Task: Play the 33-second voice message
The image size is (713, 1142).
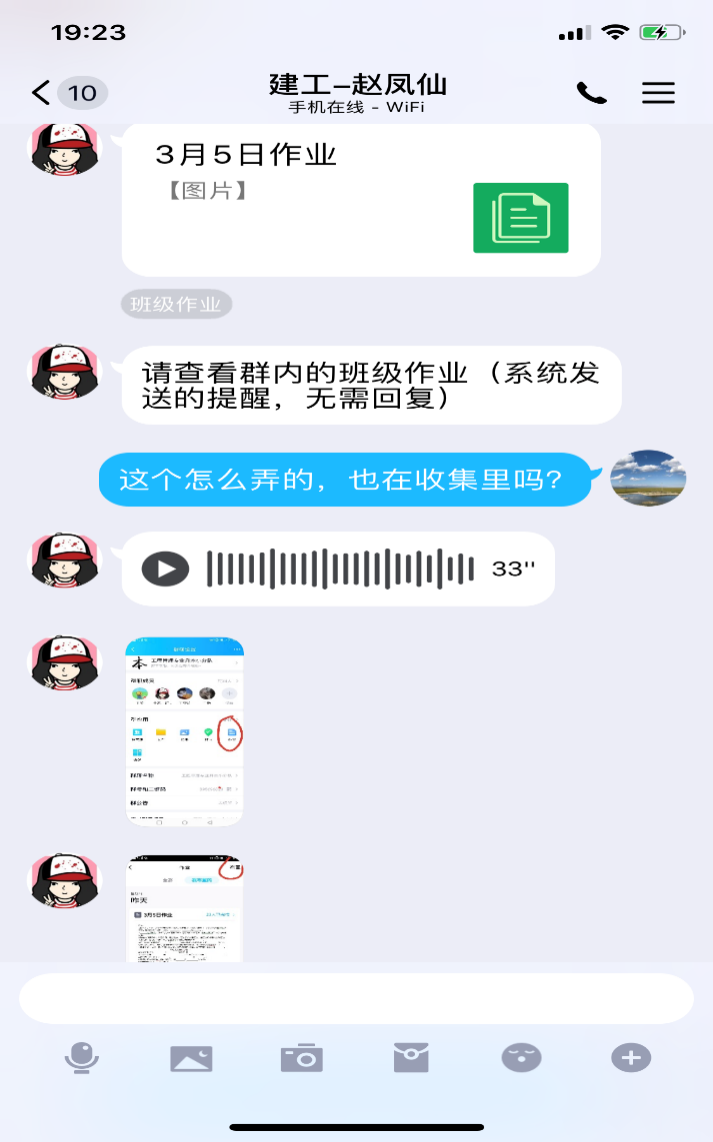Action: pyautogui.click(x=165, y=569)
